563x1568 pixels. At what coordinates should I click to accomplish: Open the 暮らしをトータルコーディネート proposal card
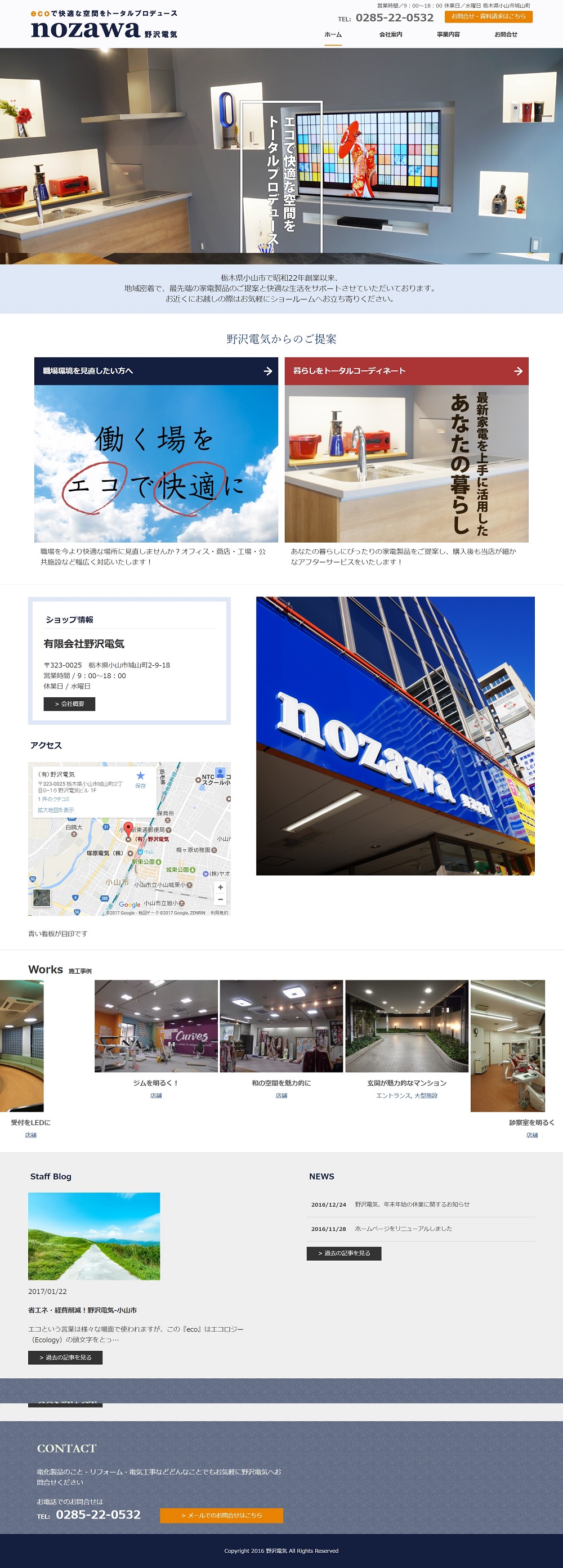[406, 371]
